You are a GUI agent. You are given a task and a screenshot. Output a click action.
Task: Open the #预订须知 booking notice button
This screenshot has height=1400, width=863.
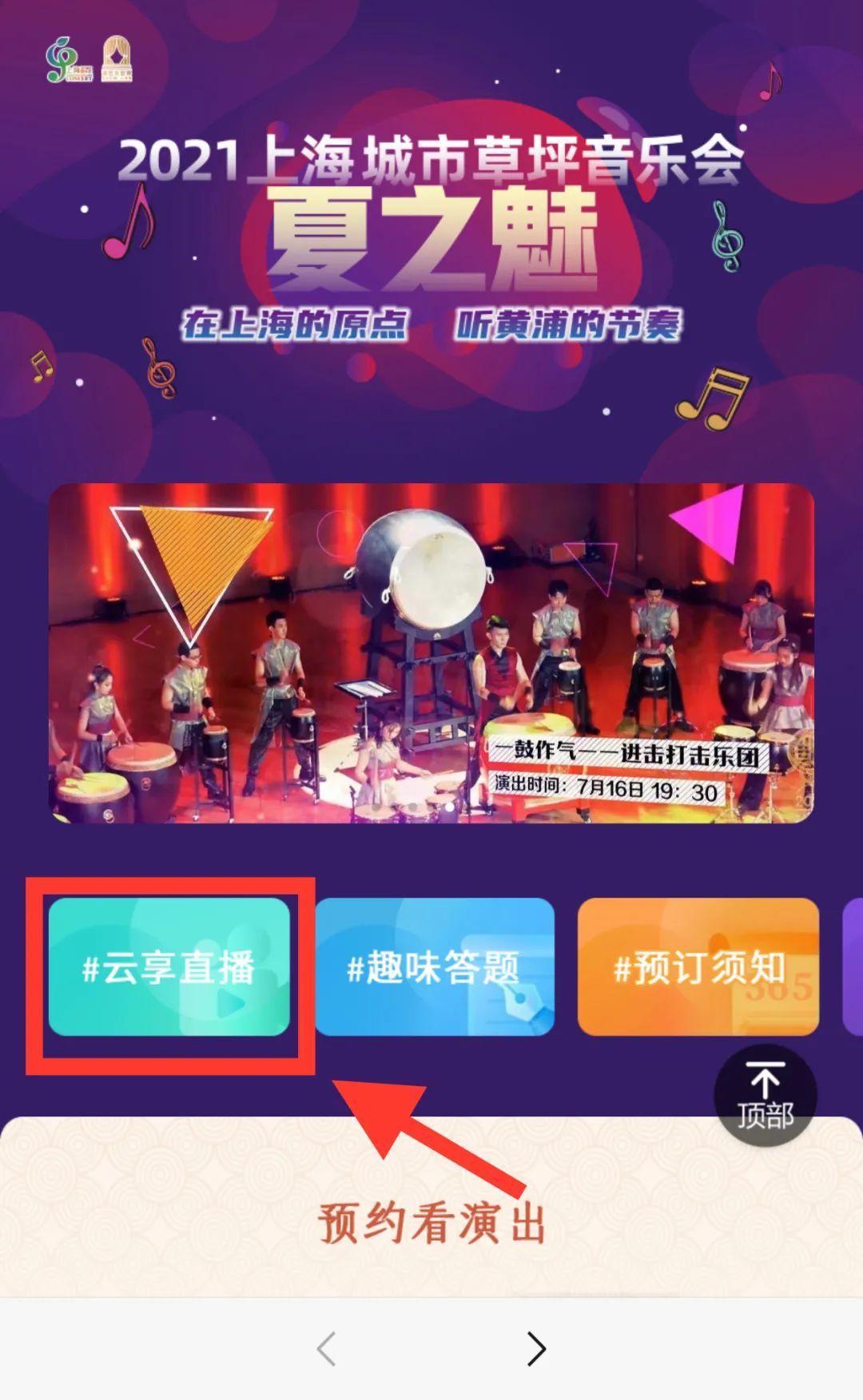(x=698, y=967)
